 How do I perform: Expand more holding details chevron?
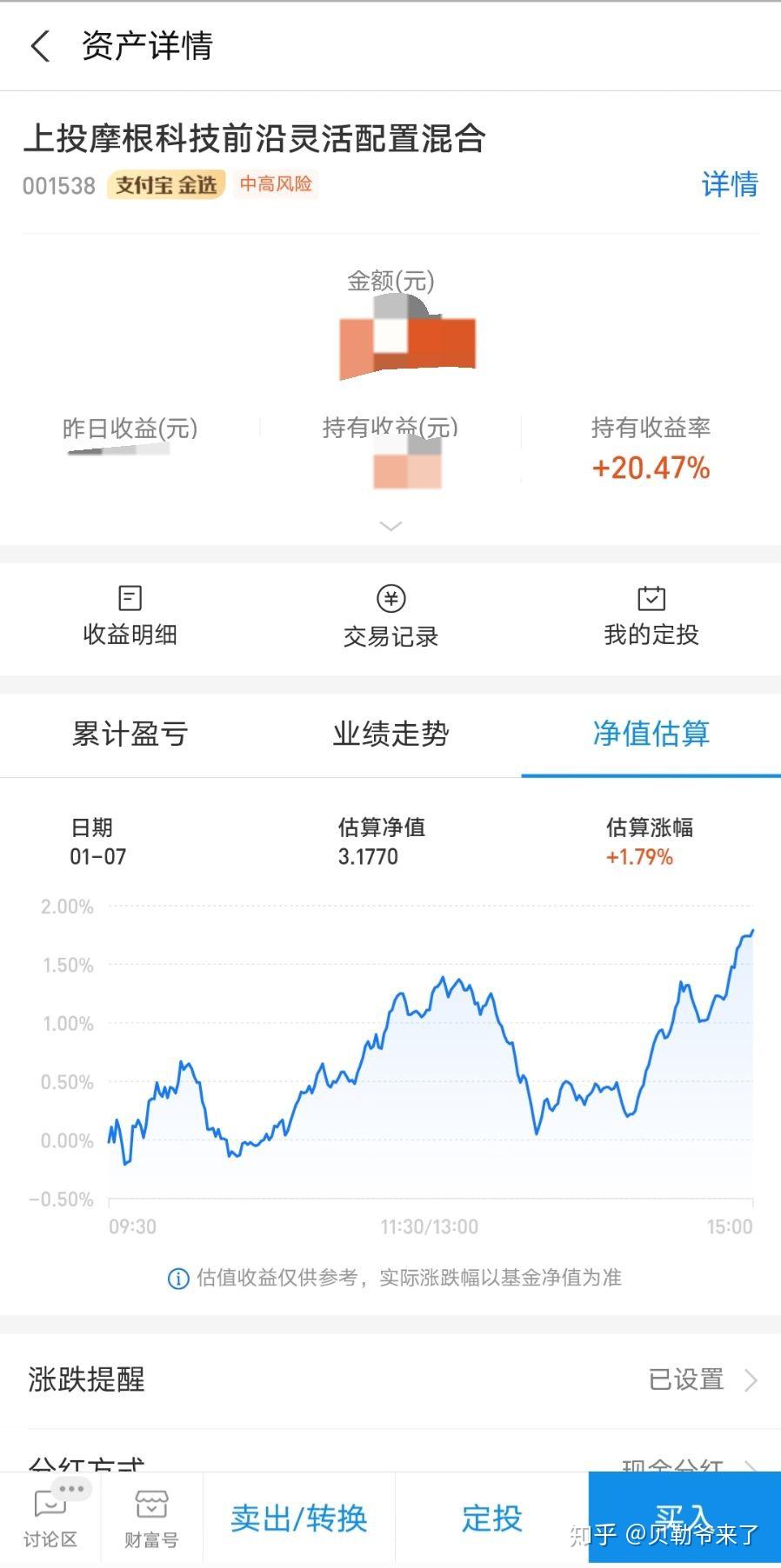tap(390, 526)
